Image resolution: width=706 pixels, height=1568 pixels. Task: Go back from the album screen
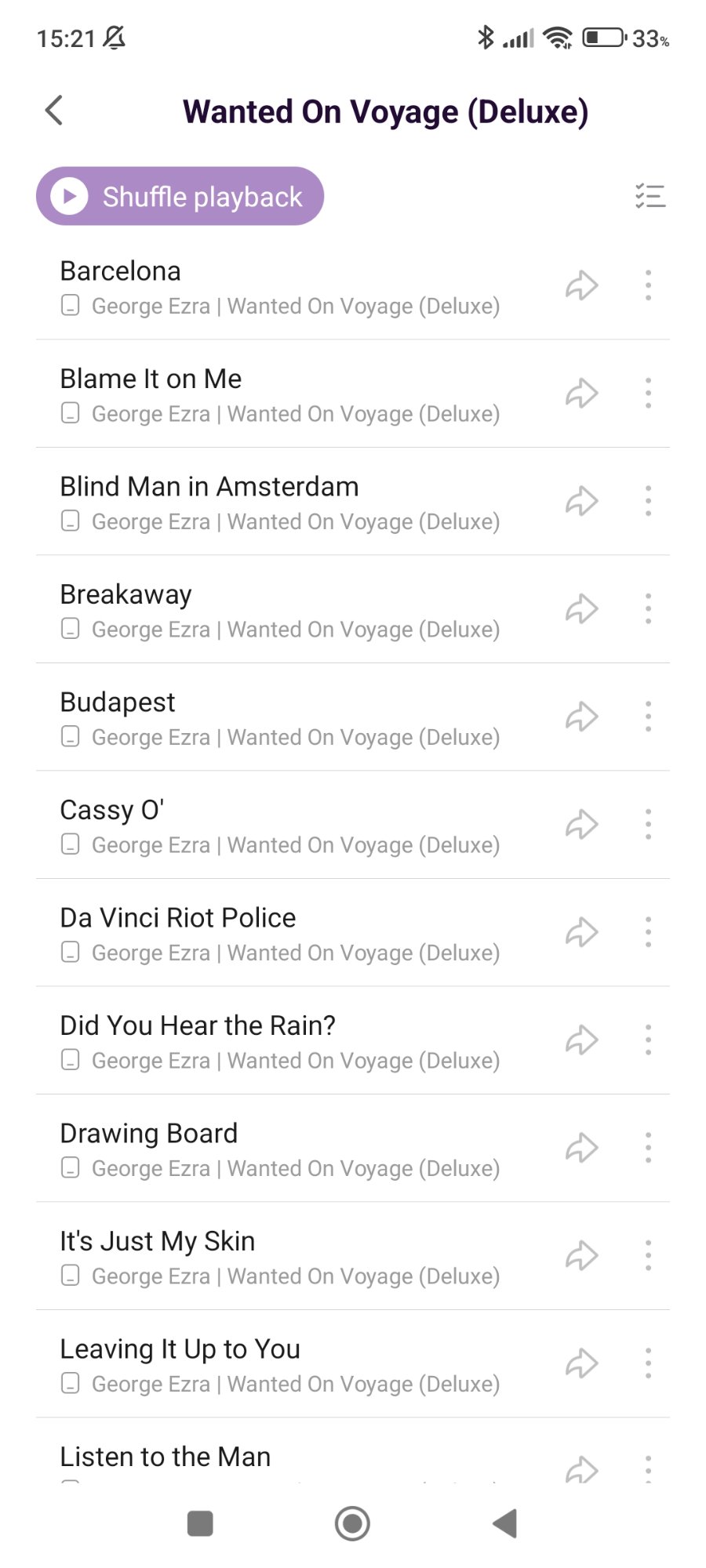point(54,111)
